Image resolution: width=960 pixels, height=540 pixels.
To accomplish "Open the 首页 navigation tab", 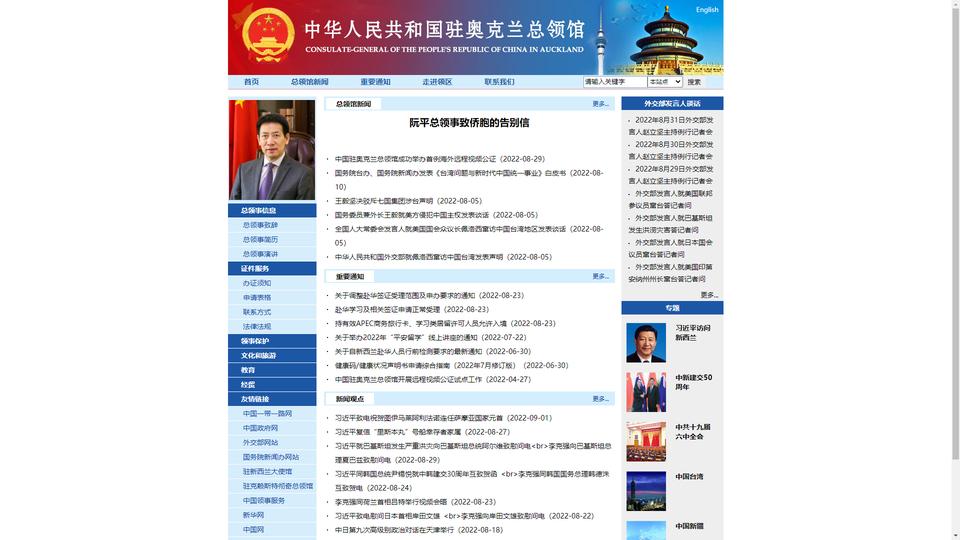I will pyautogui.click(x=251, y=82).
